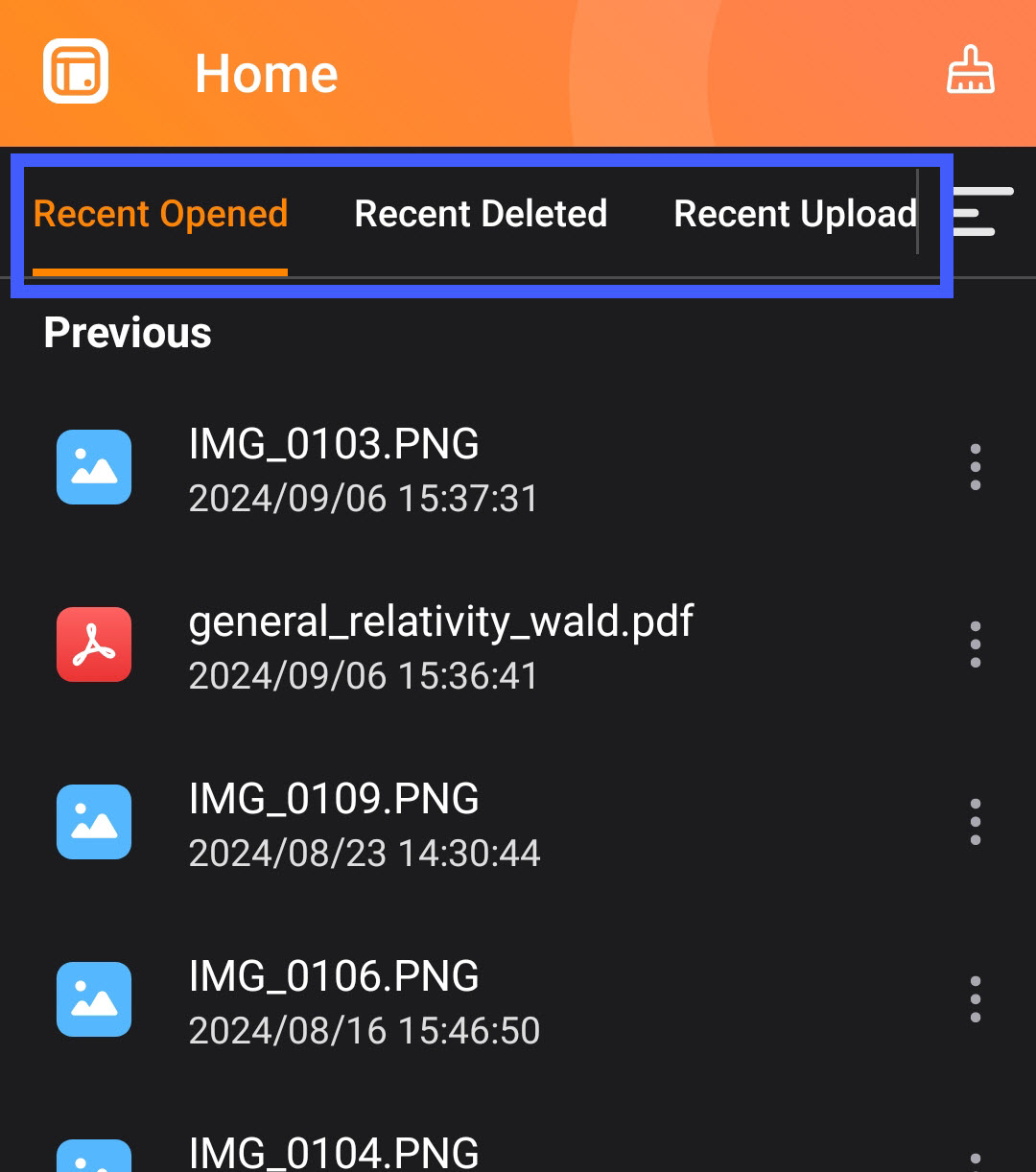Select the Recent Opened tab

(x=160, y=214)
